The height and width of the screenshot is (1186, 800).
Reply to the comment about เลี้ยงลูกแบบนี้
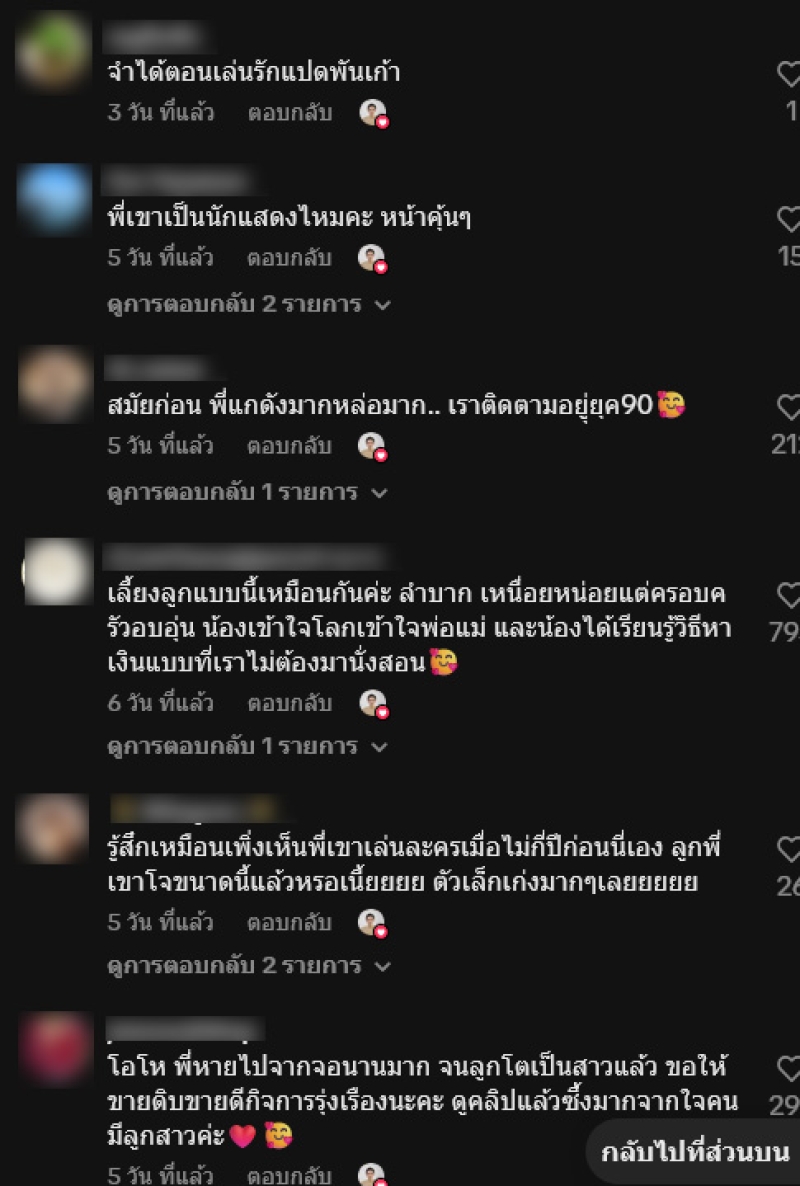[289, 703]
